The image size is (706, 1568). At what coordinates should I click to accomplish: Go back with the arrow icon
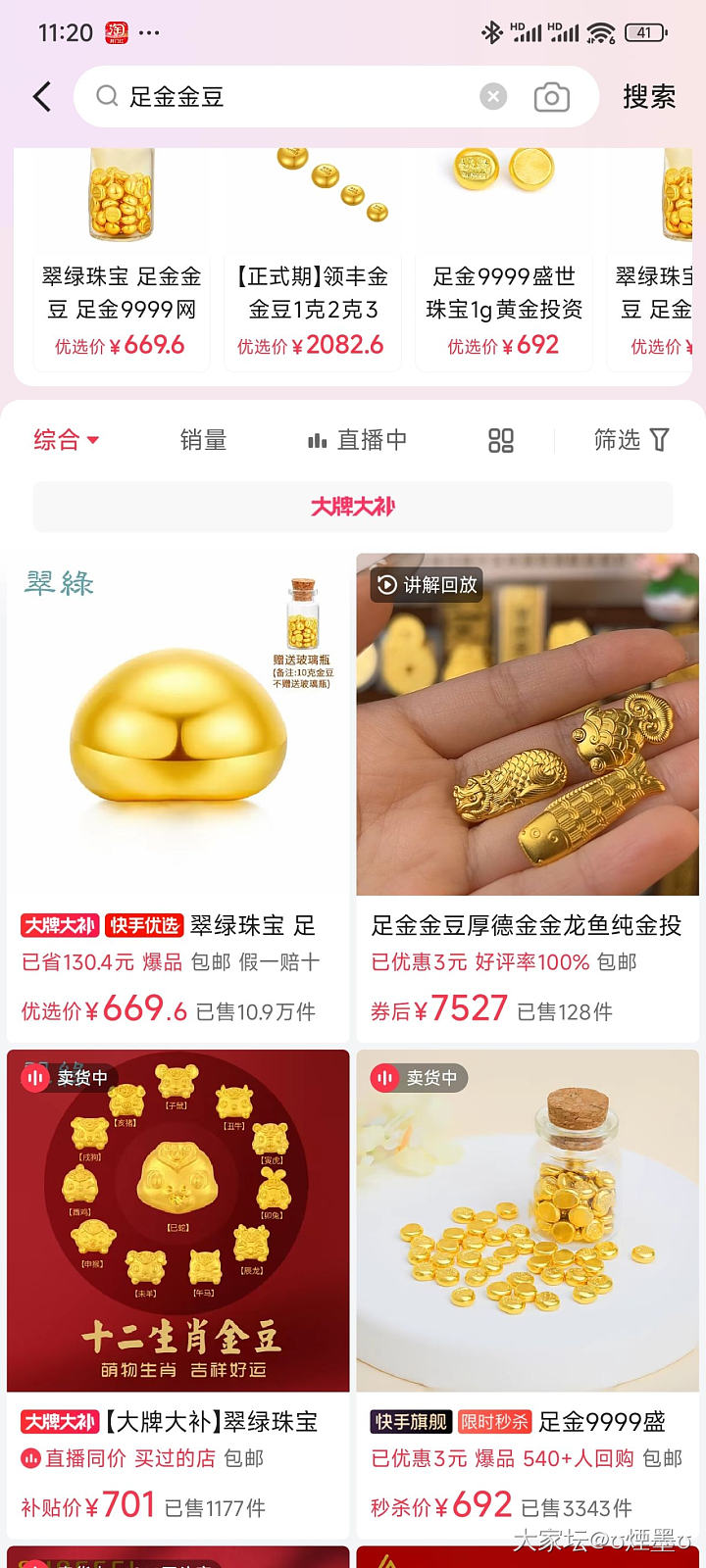tap(42, 96)
